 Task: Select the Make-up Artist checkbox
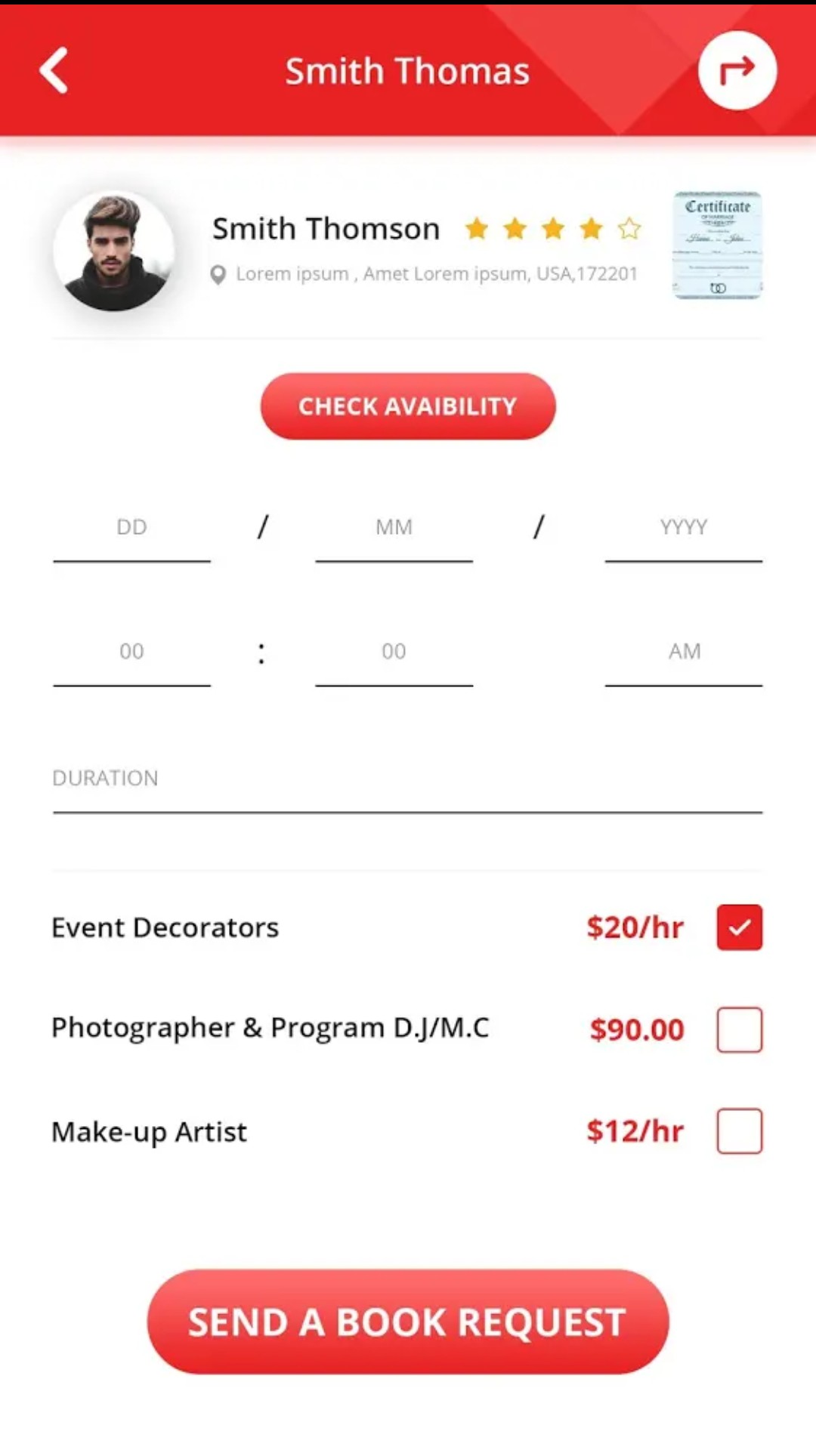[x=739, y=1131]
